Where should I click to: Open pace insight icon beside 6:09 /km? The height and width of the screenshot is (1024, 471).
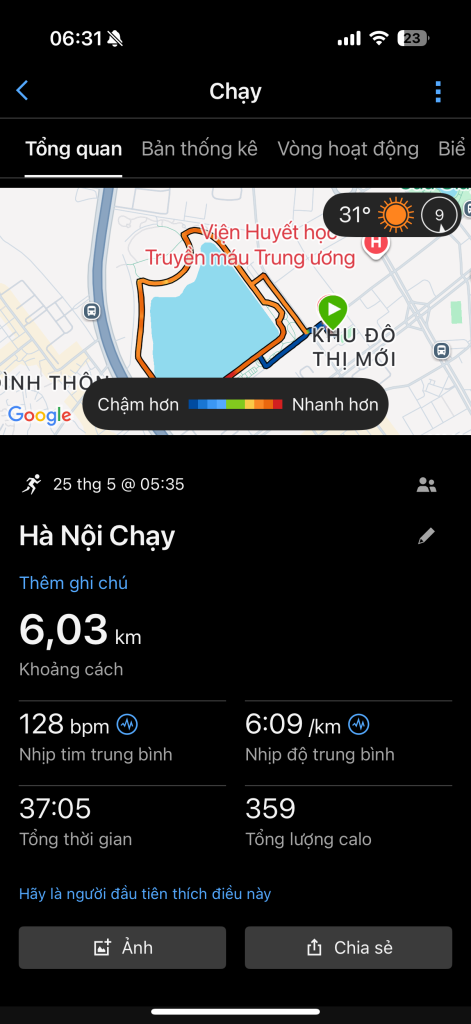point(359,724)
